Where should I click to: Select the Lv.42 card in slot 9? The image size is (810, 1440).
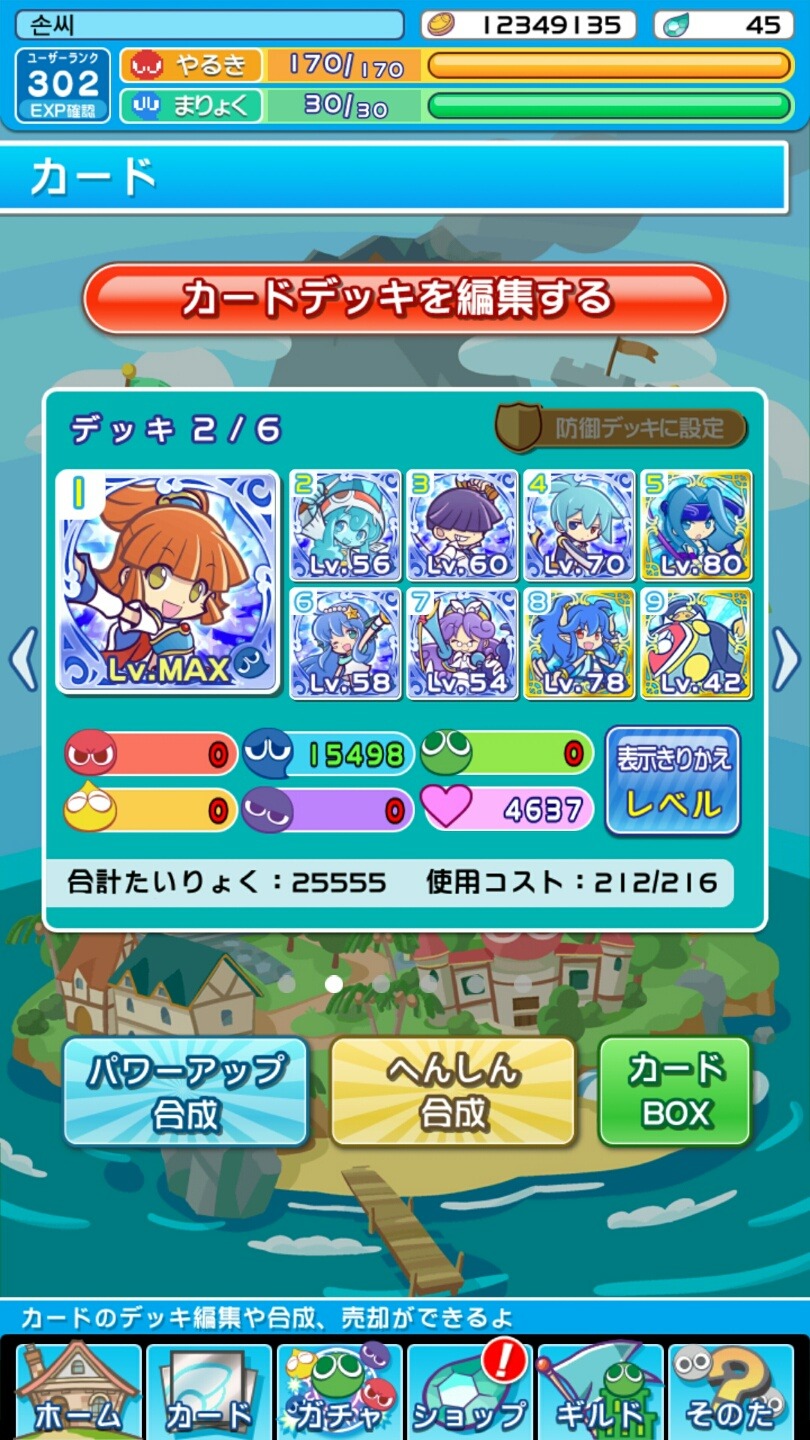(697, 643)
